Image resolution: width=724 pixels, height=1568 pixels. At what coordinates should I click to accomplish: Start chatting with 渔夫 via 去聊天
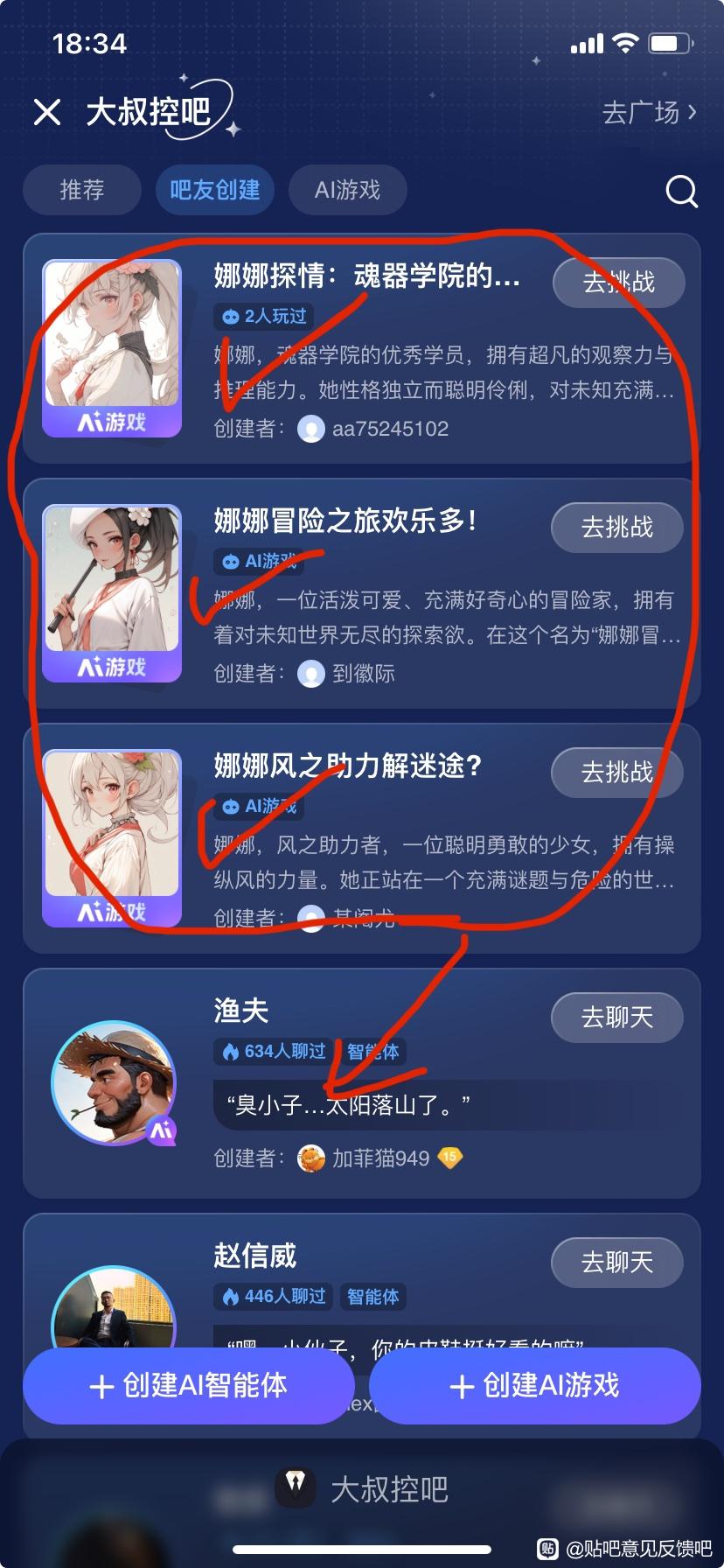(x=617, y=1017)
